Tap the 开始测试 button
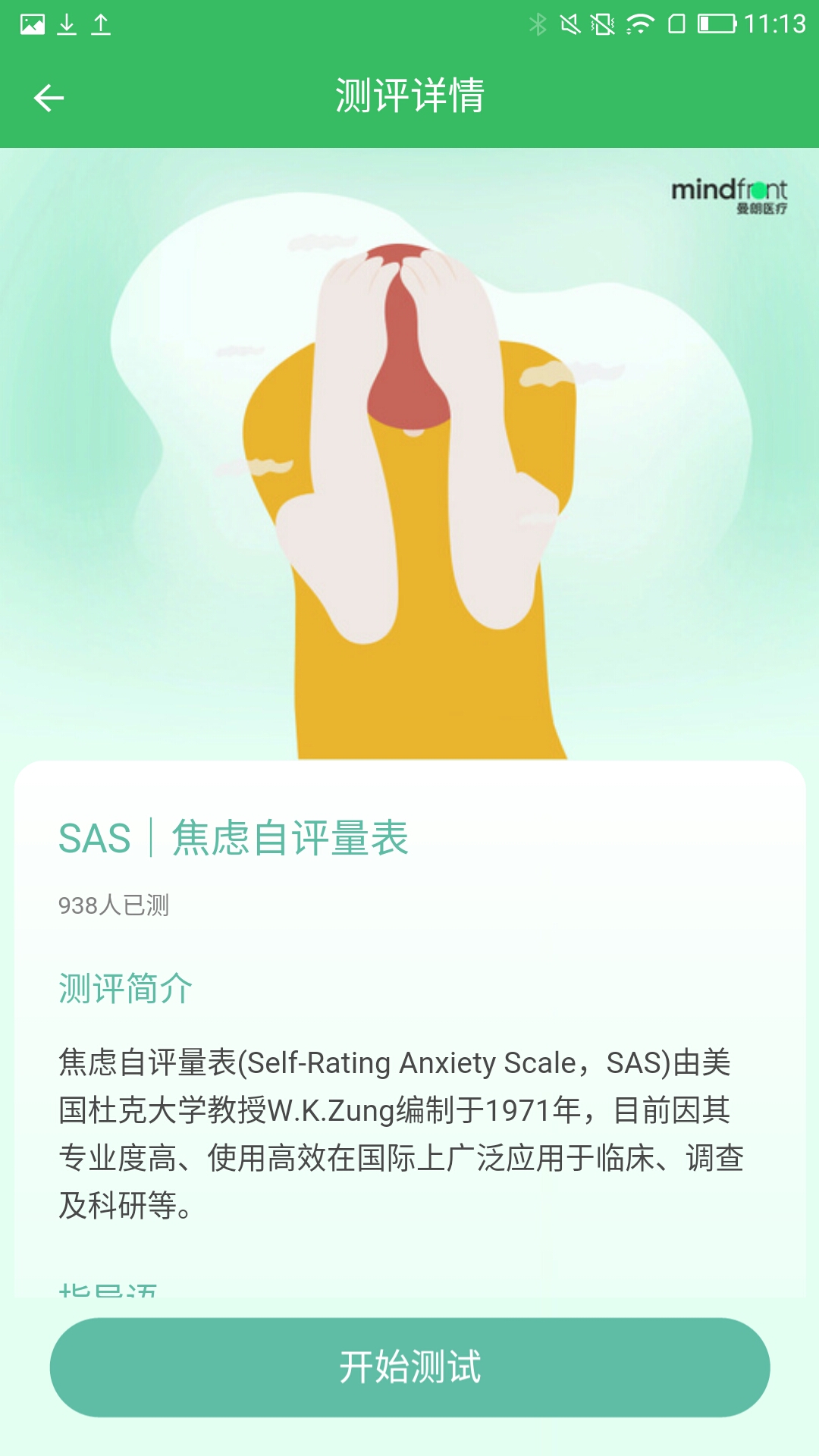The image size is (819, 1456). click(409, 1367)
